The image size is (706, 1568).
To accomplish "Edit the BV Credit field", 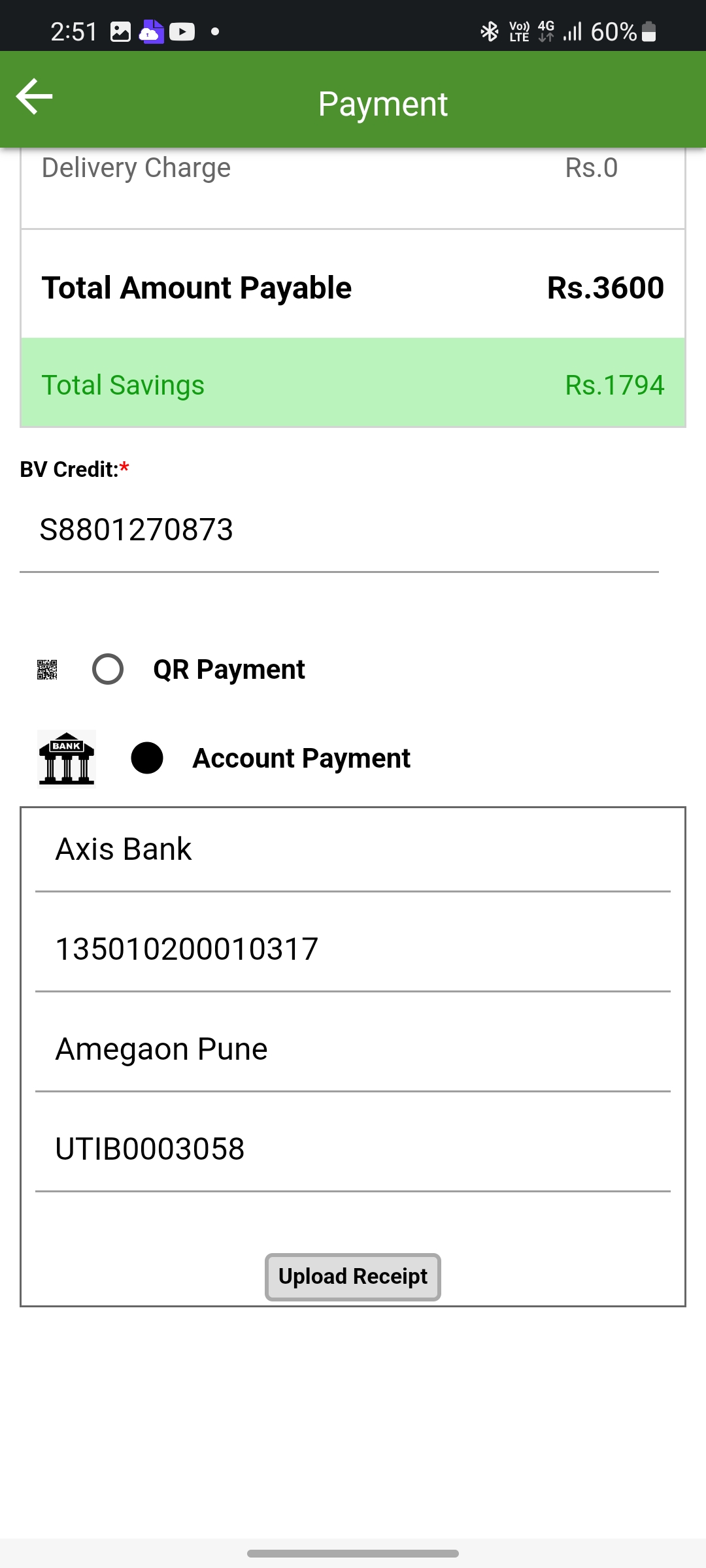I will point(339,530).
